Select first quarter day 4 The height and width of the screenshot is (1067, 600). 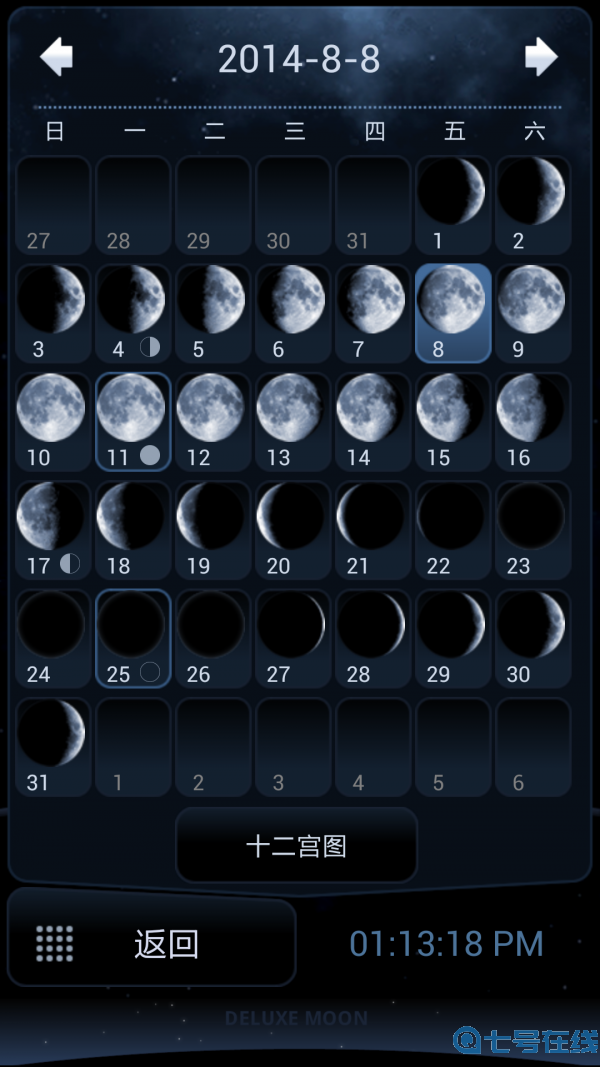click(x=133, y=313)
